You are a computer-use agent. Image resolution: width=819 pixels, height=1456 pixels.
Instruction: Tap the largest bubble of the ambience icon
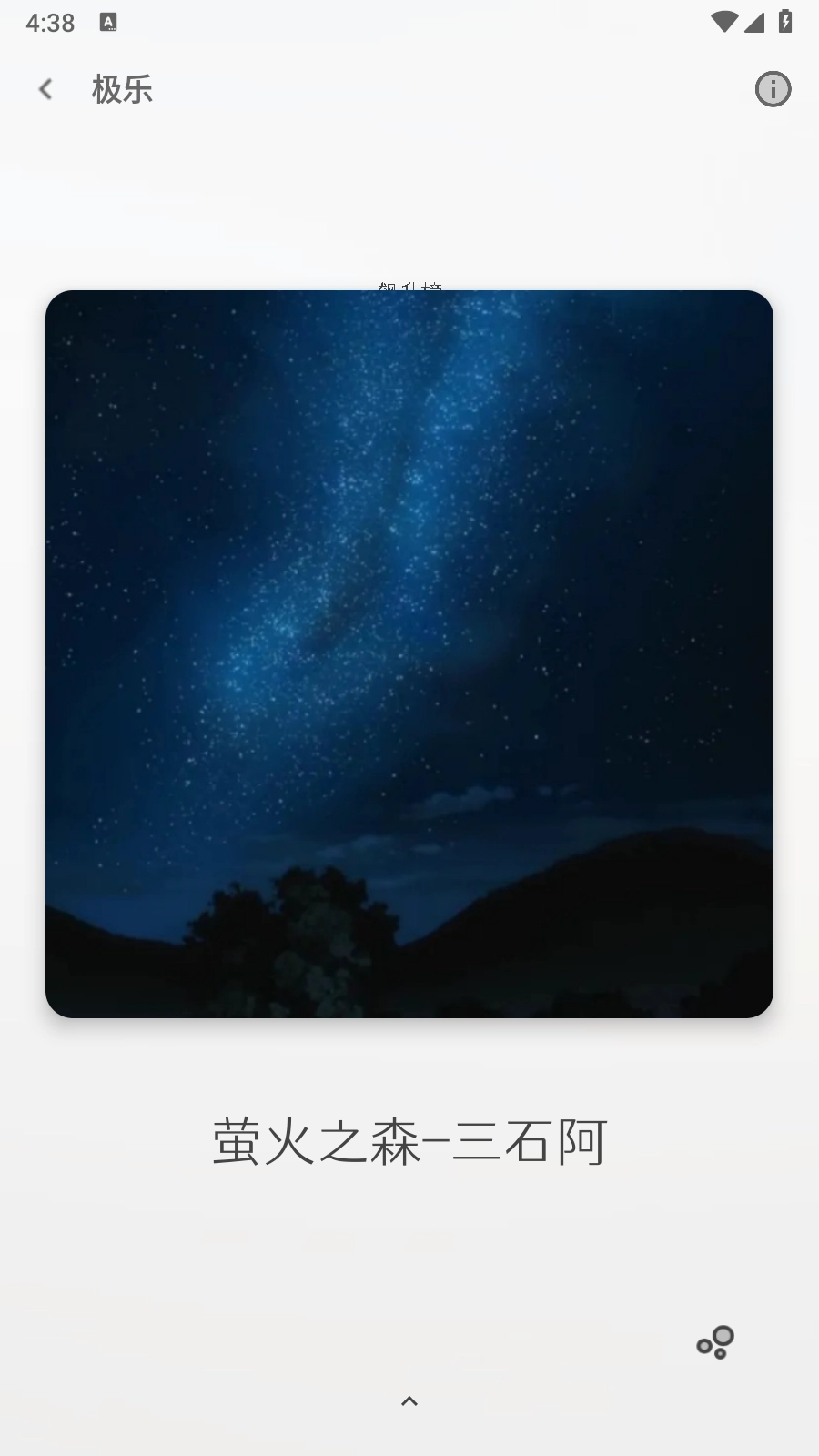pos(723,1336)
